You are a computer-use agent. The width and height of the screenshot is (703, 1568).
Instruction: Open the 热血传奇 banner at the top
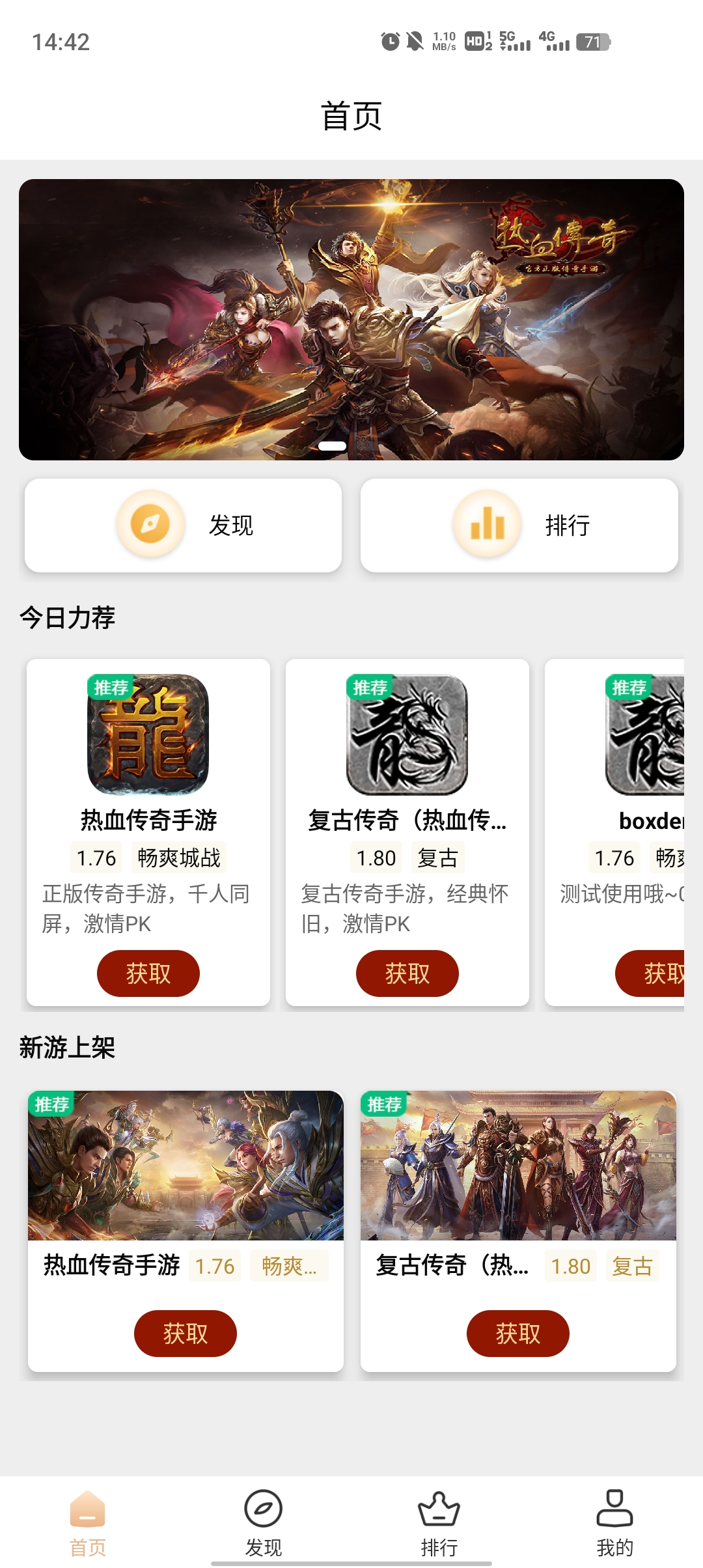pyautogui.click(x=351, y=319)
